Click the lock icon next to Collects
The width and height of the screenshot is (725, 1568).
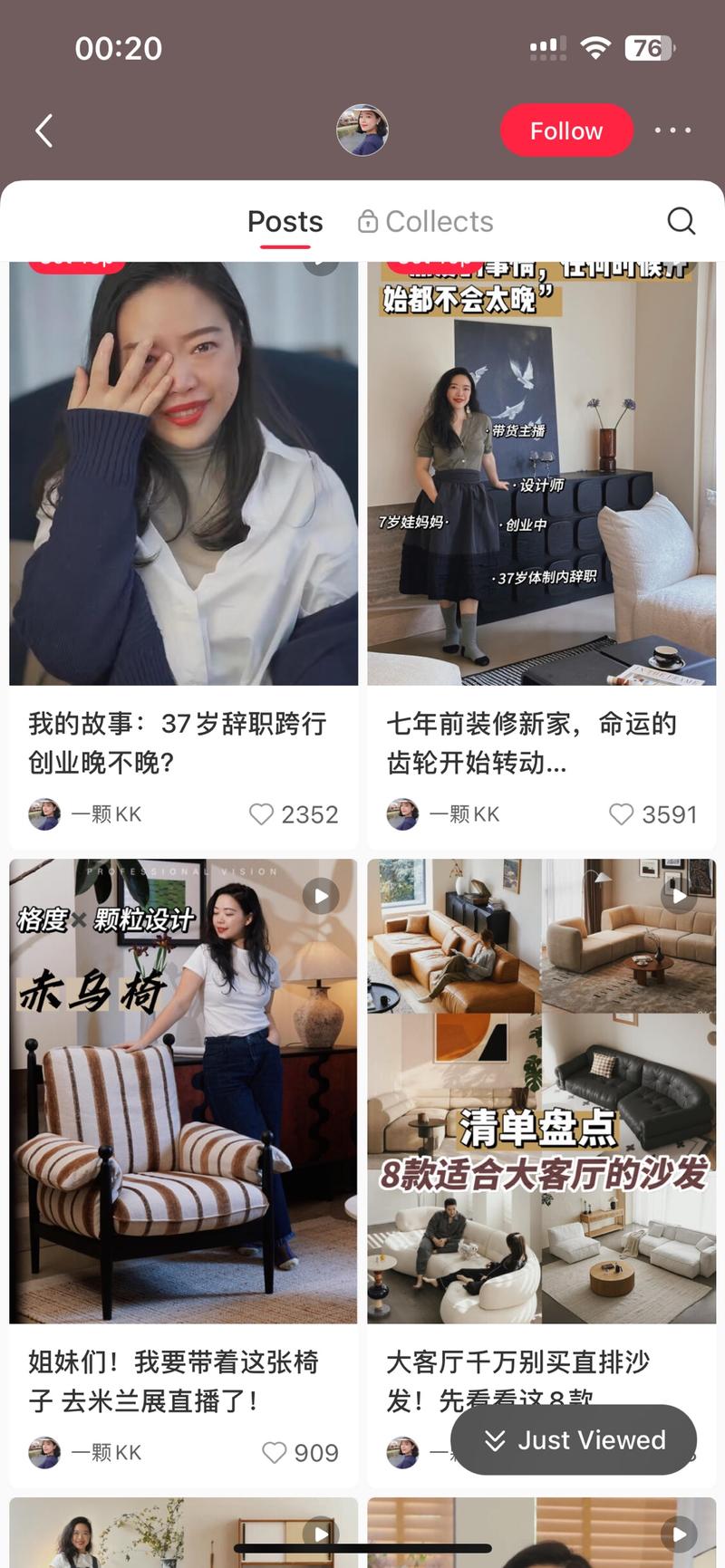point(368,220)
